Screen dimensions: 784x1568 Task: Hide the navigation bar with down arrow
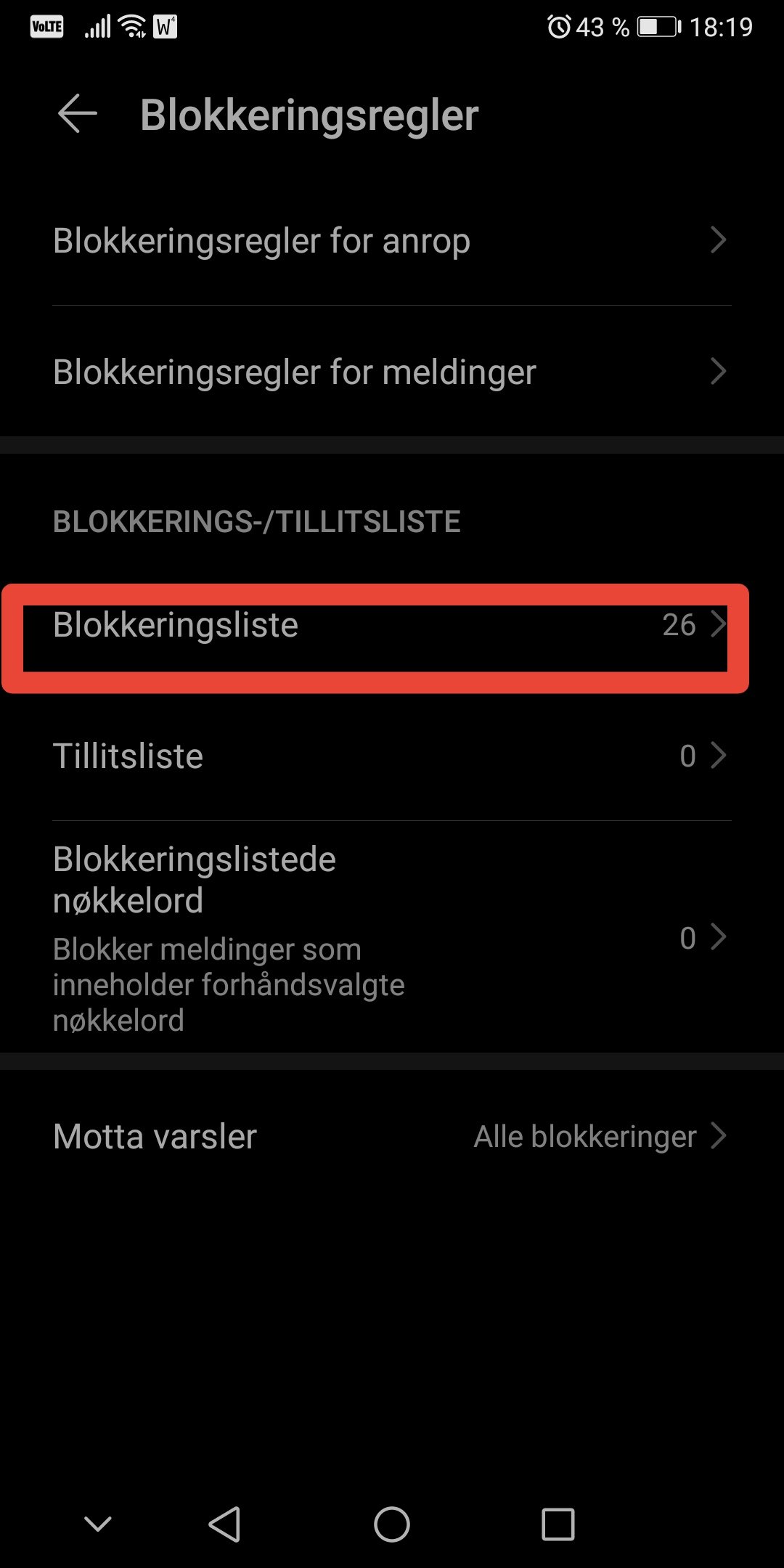coord(98,1524)
